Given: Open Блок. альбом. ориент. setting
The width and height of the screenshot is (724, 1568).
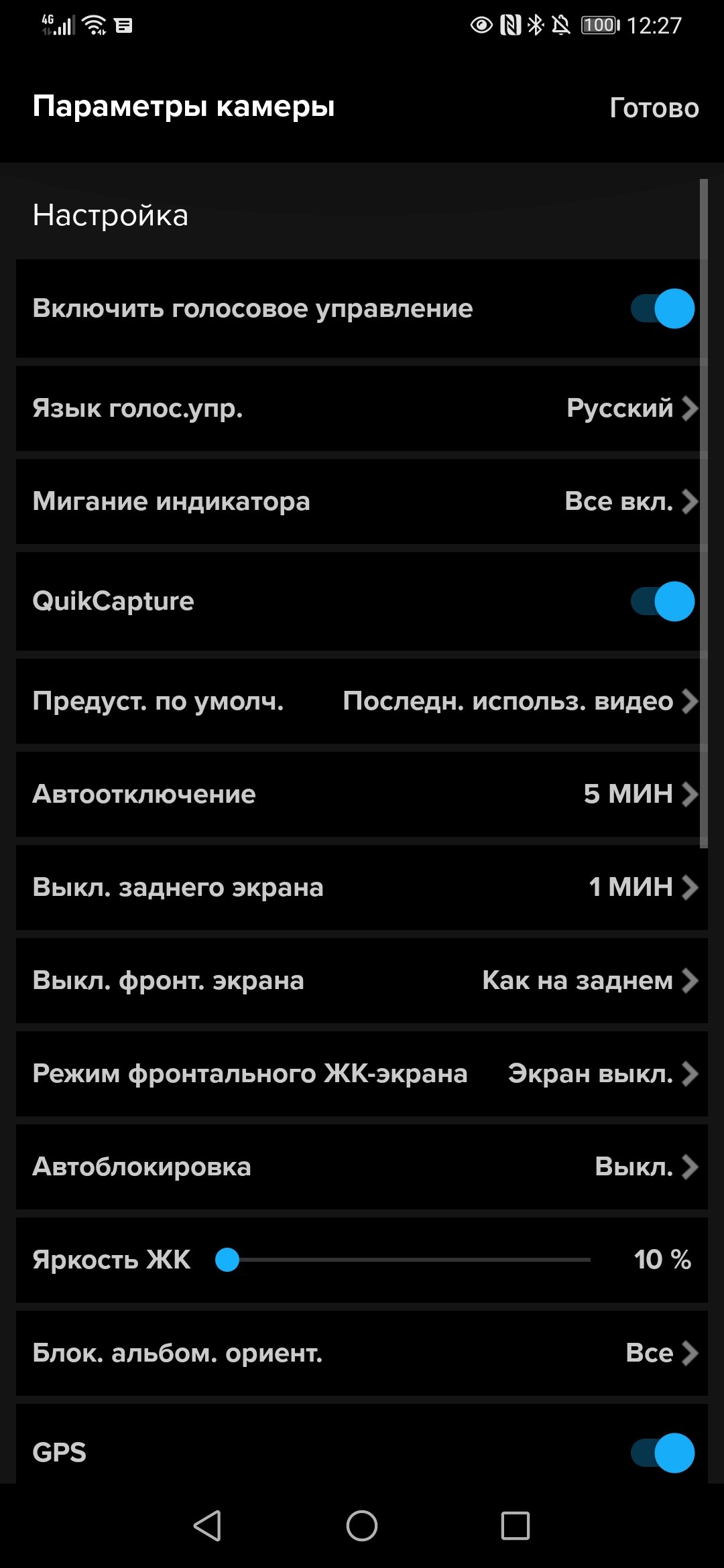Looking at the screenshot, I should [362, 1353].
